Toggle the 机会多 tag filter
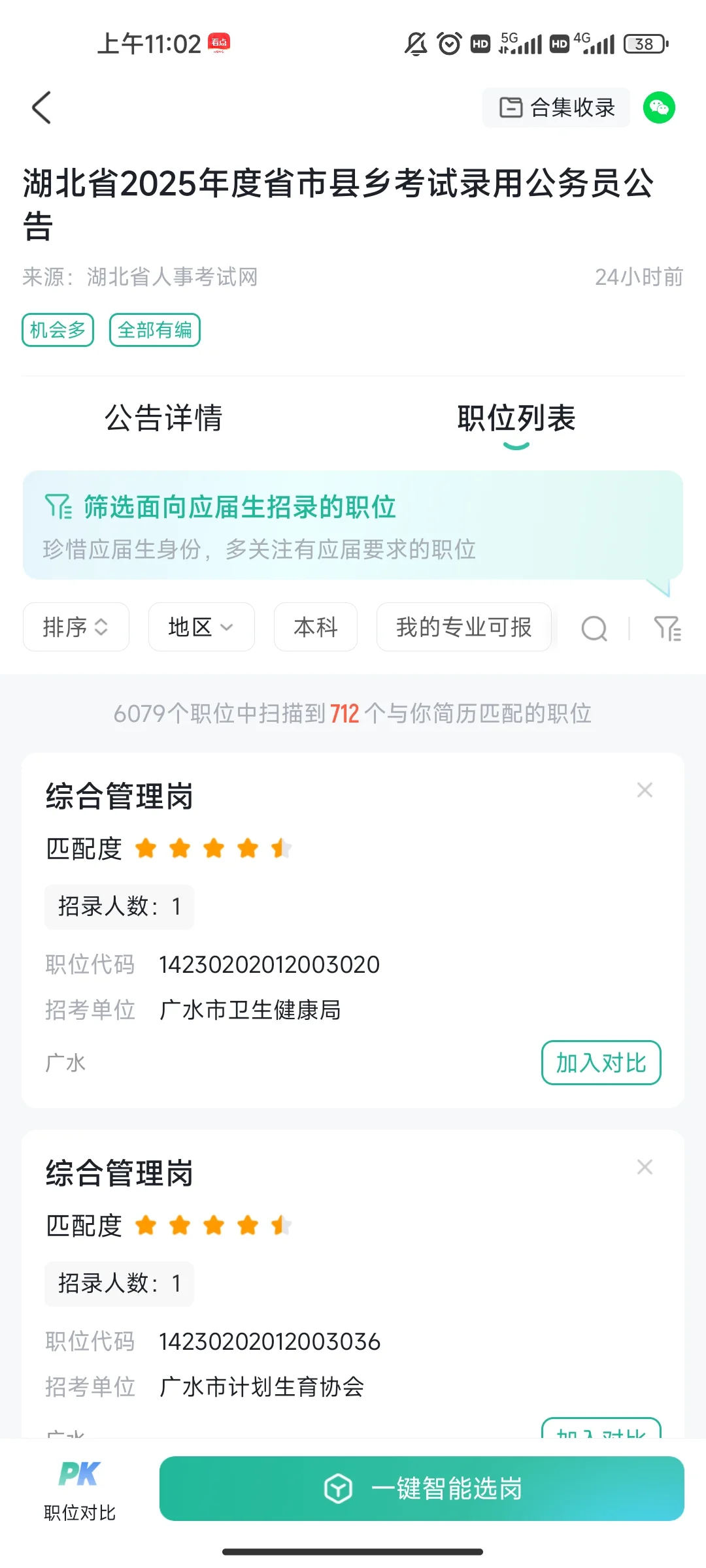 click(57, 330)
